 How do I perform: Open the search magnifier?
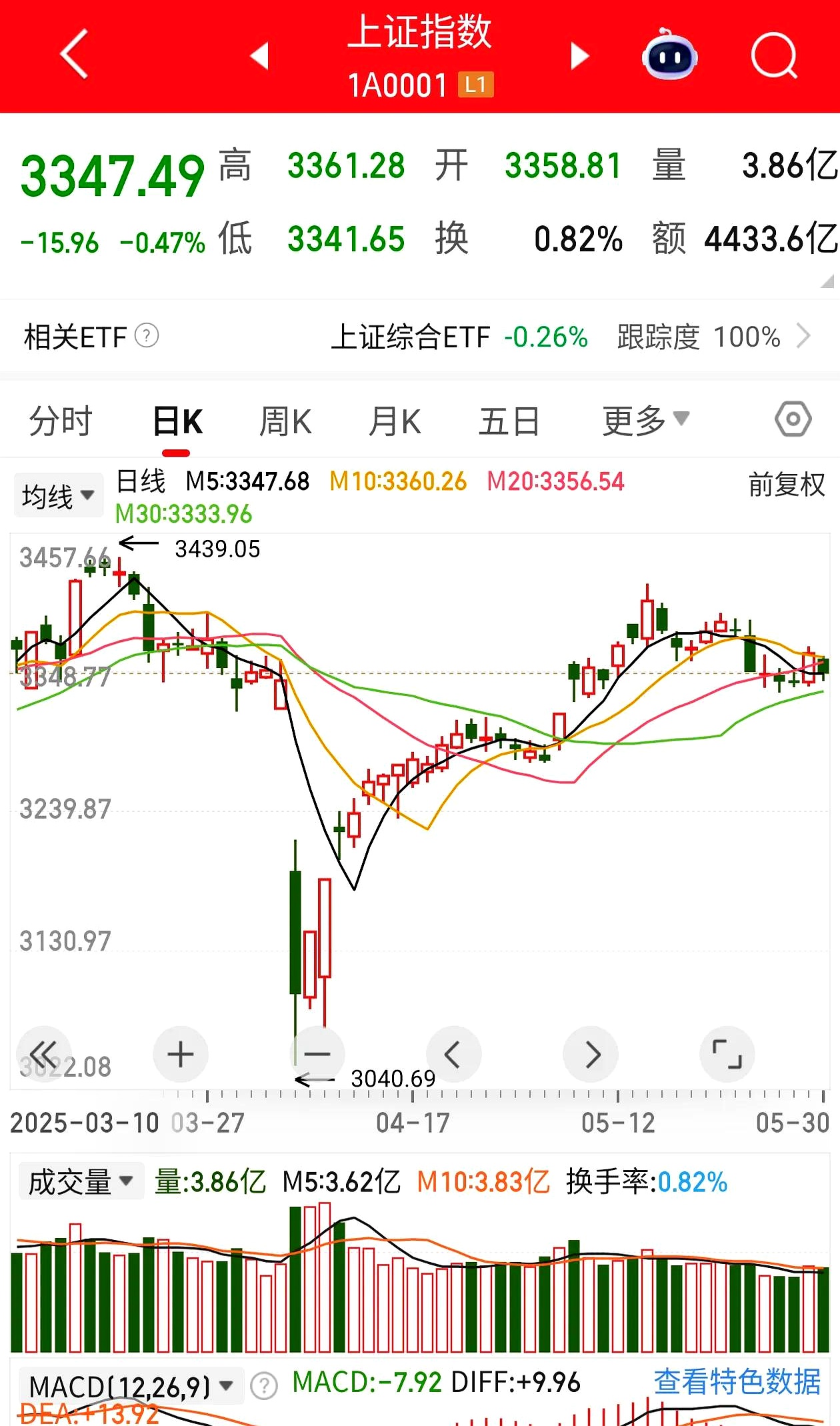coord(773,56)
